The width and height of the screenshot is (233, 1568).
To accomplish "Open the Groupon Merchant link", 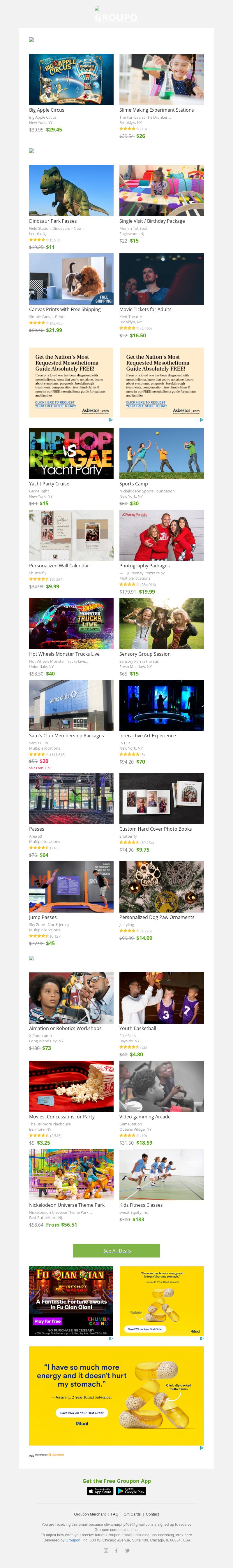I will (89, 1514).
